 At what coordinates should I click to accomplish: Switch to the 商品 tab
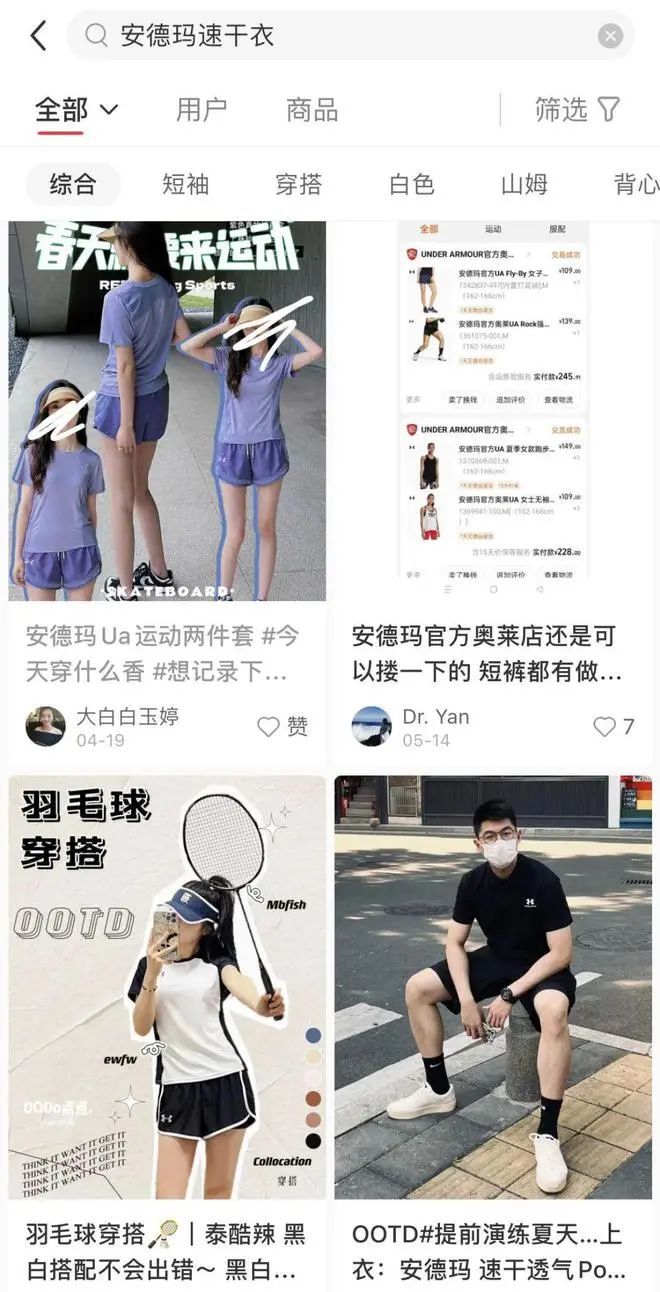(x=312, y=110)
